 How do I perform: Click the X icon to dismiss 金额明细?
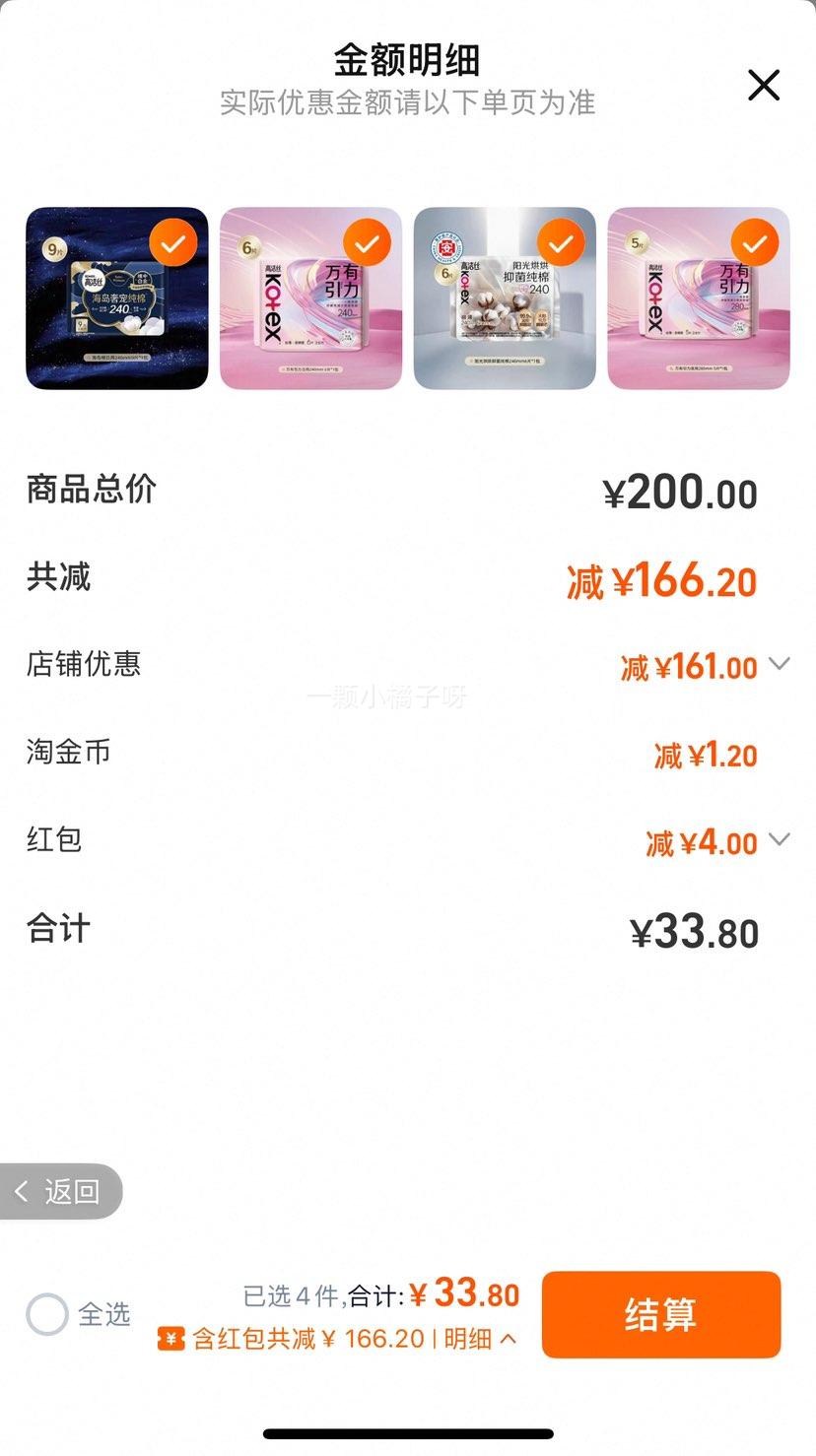click(763, 86)
